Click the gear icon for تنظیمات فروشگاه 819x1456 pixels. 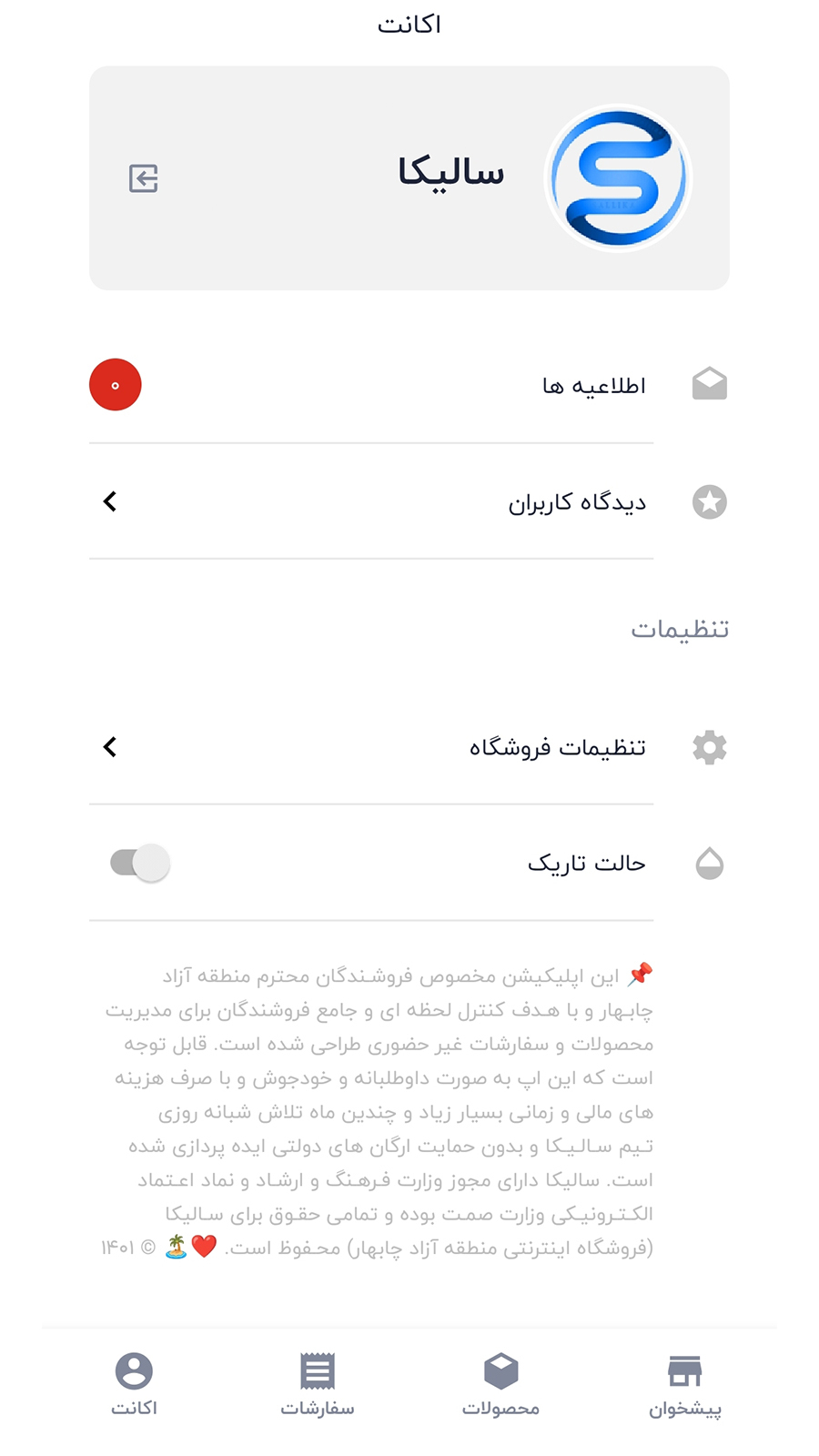pyautogui.click(x=709, y=747)
